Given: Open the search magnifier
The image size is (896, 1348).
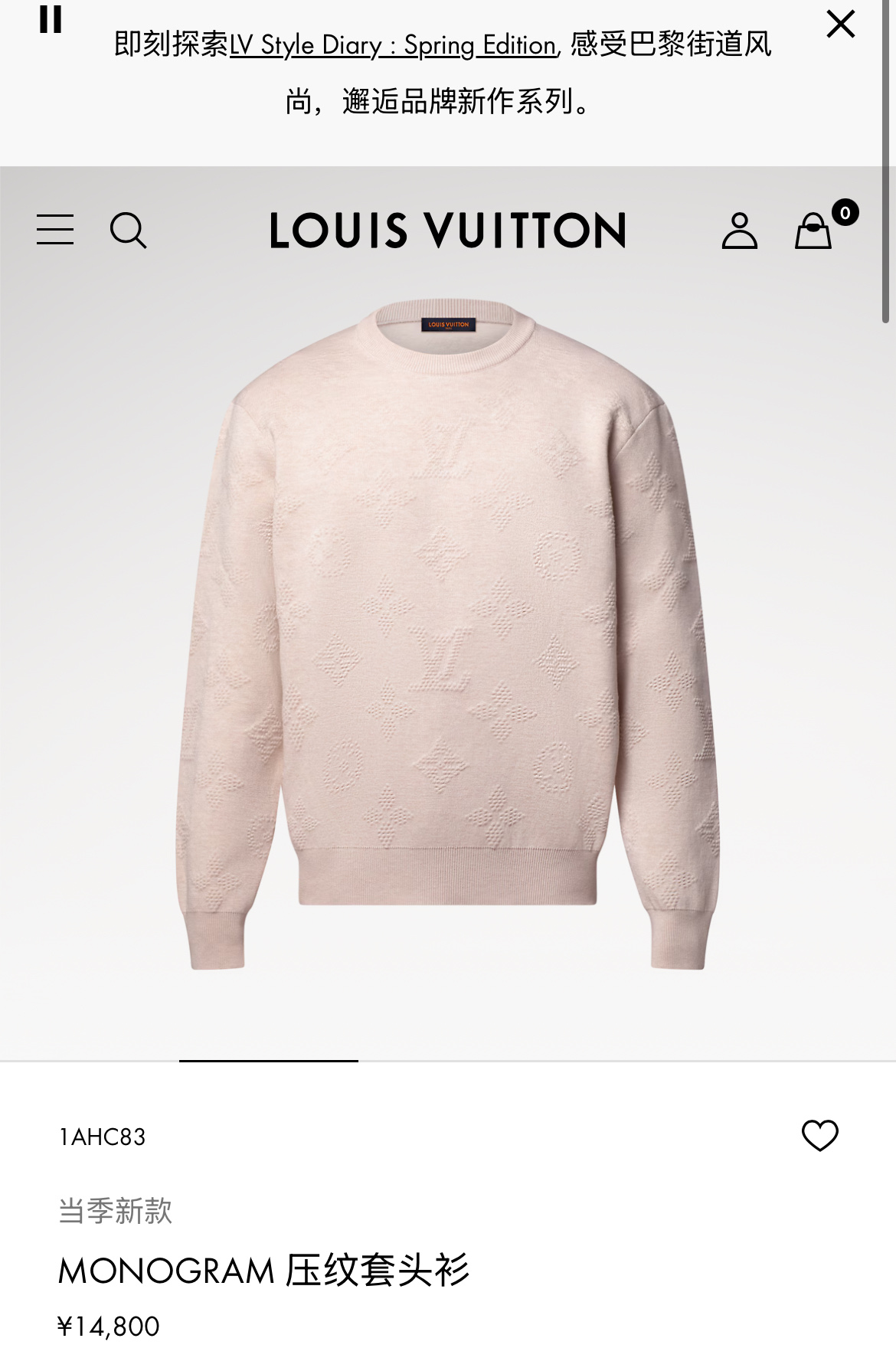Looking at the screenshot, I should pos(128,231).
